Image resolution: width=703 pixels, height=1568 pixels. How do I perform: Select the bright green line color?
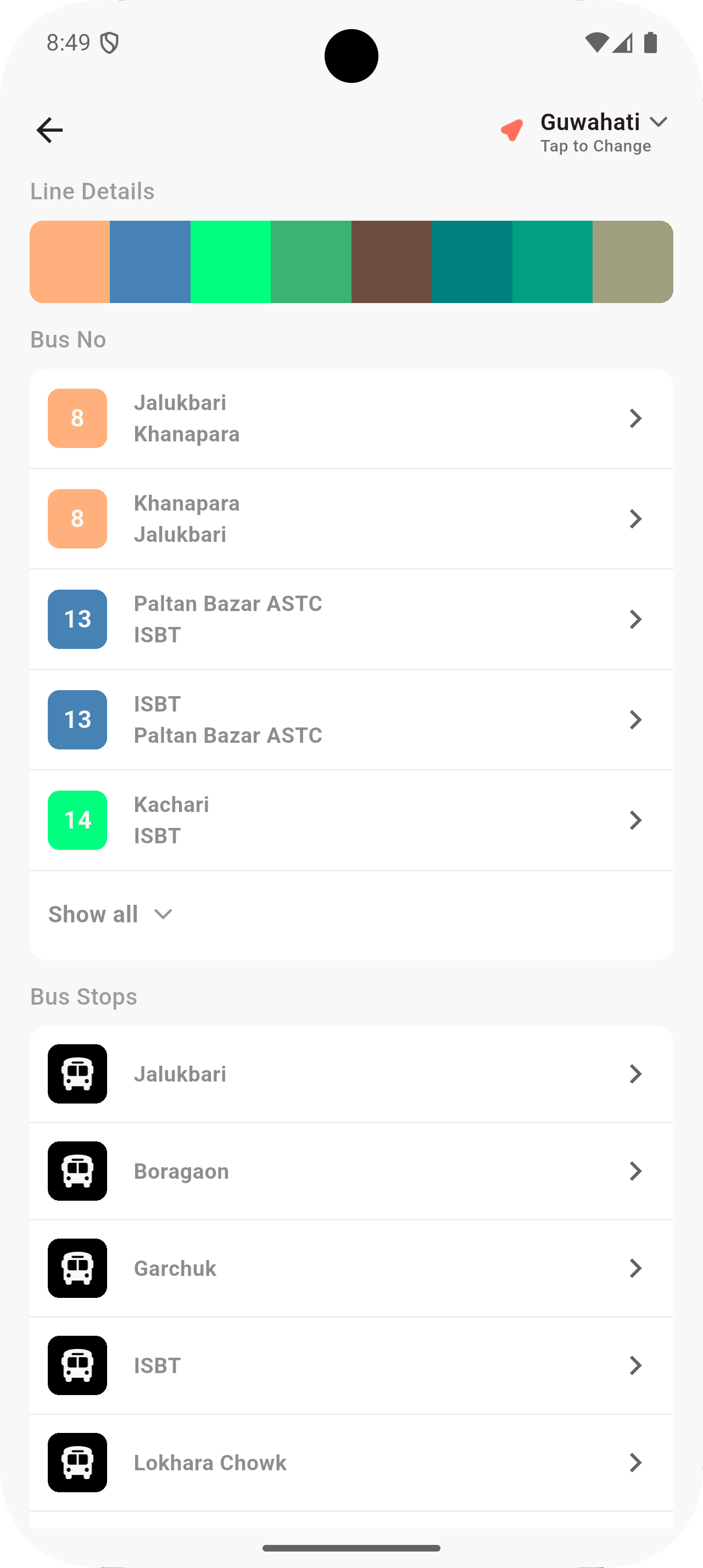[231, 262]
